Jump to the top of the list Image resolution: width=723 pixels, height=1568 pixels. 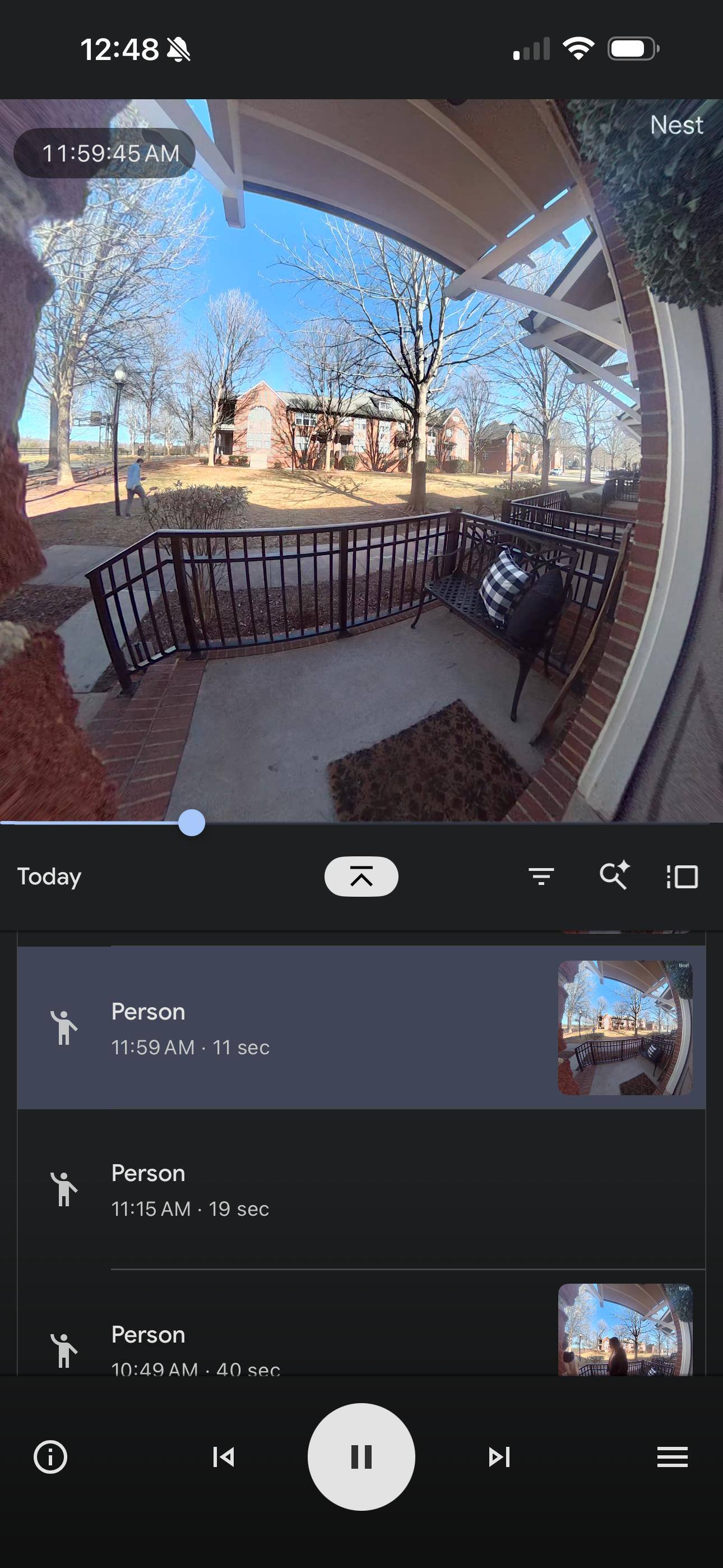tap(361, 877)
